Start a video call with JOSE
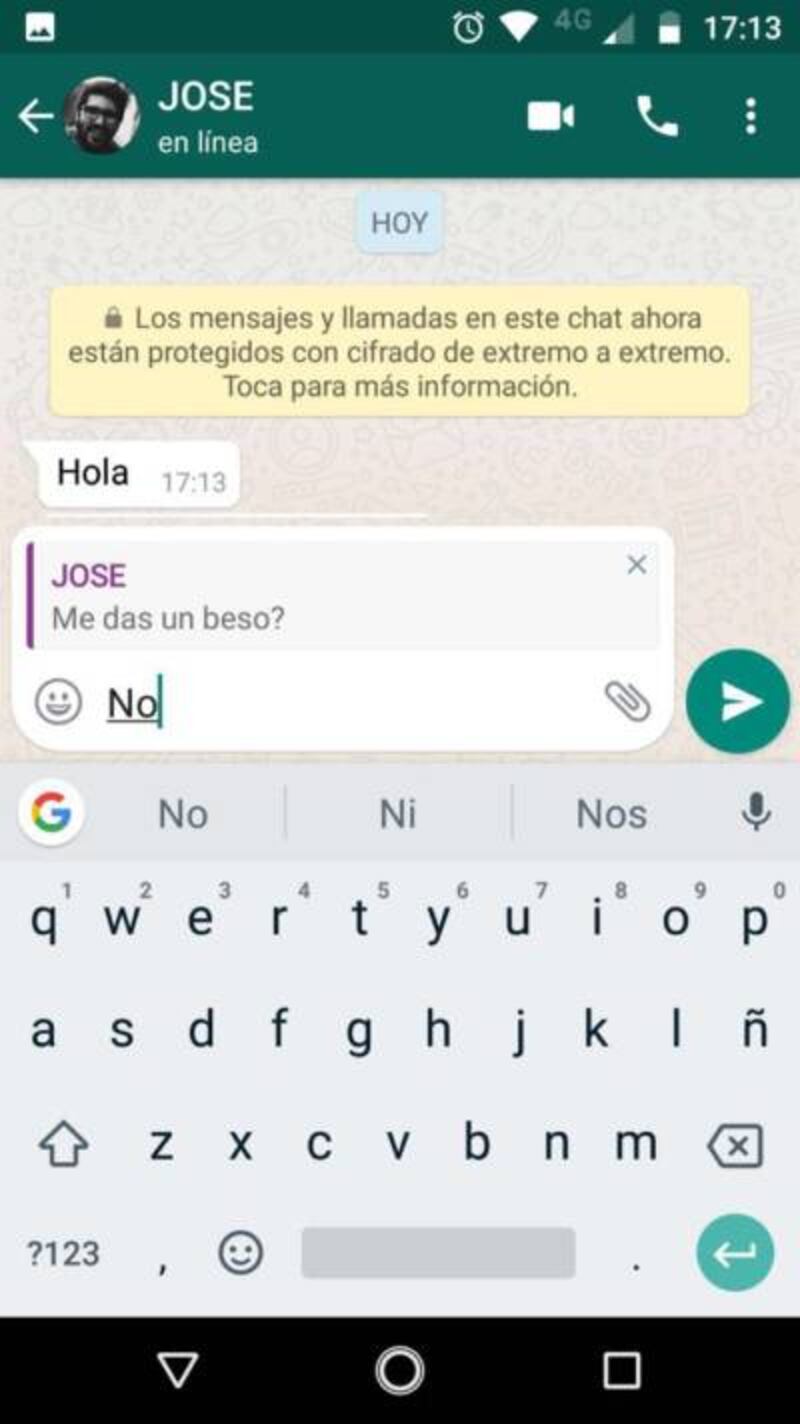Viewport: 800px width, 1424px height. point(551,117)
